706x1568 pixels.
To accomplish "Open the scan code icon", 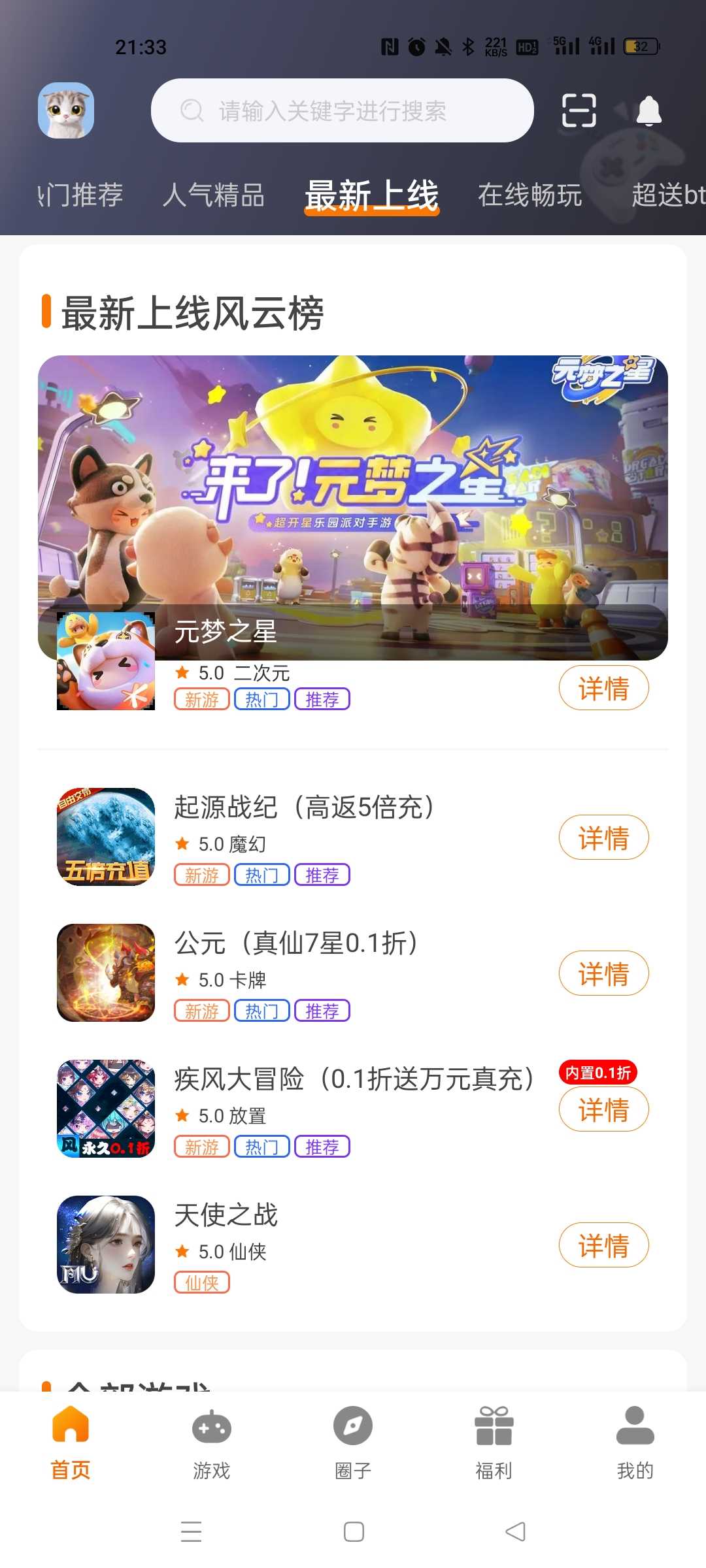I will point(579,110).
